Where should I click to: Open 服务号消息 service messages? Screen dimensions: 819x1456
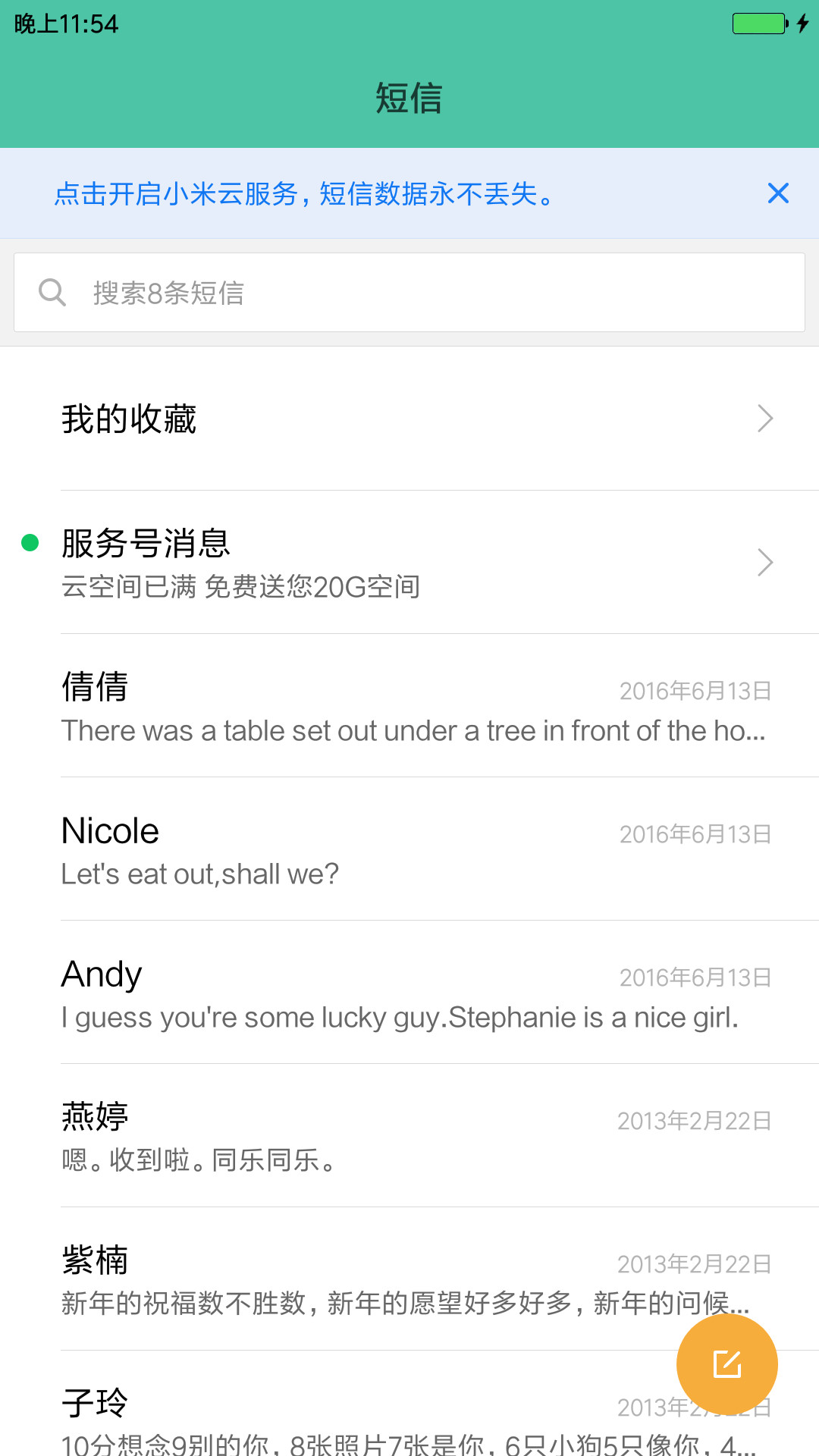[409, 562]
